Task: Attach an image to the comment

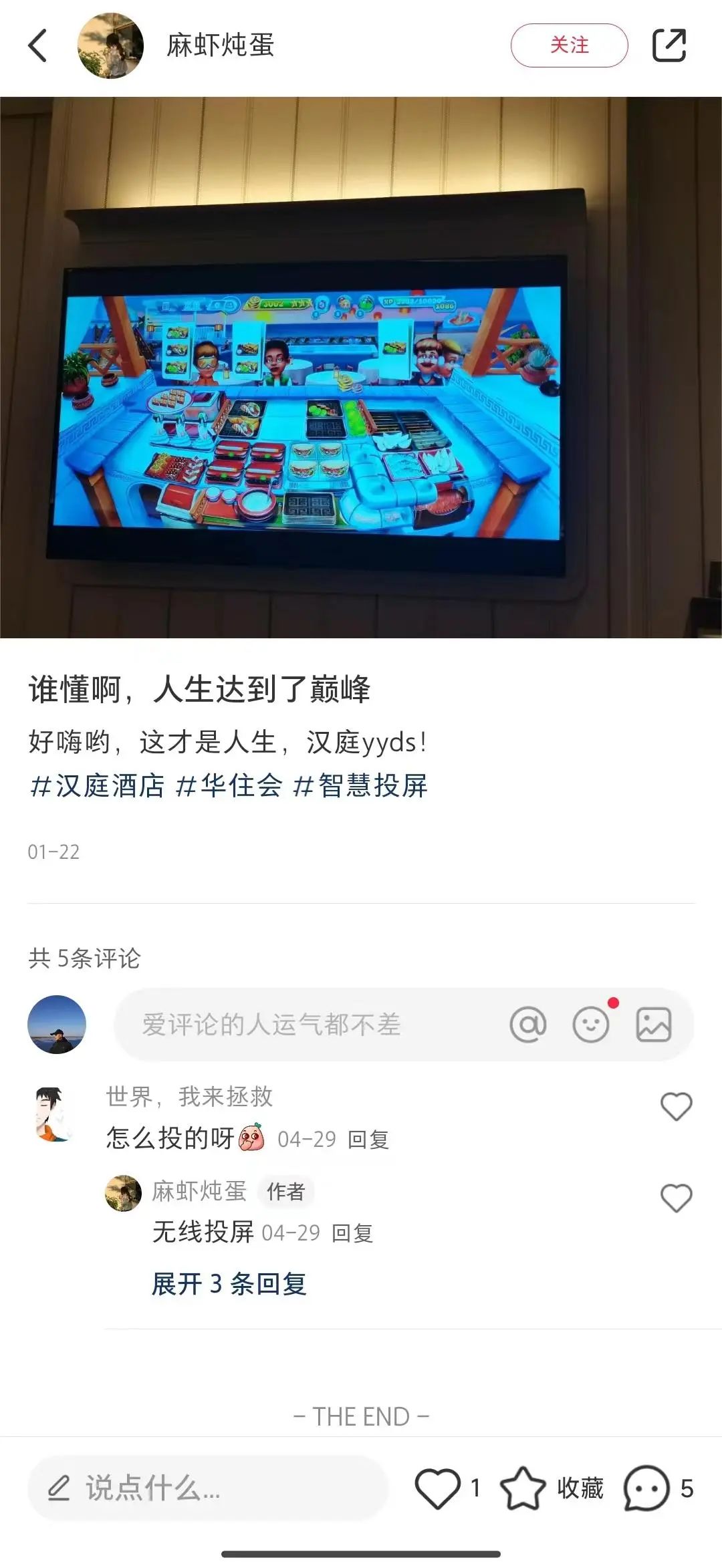Action: point(654,1024)
